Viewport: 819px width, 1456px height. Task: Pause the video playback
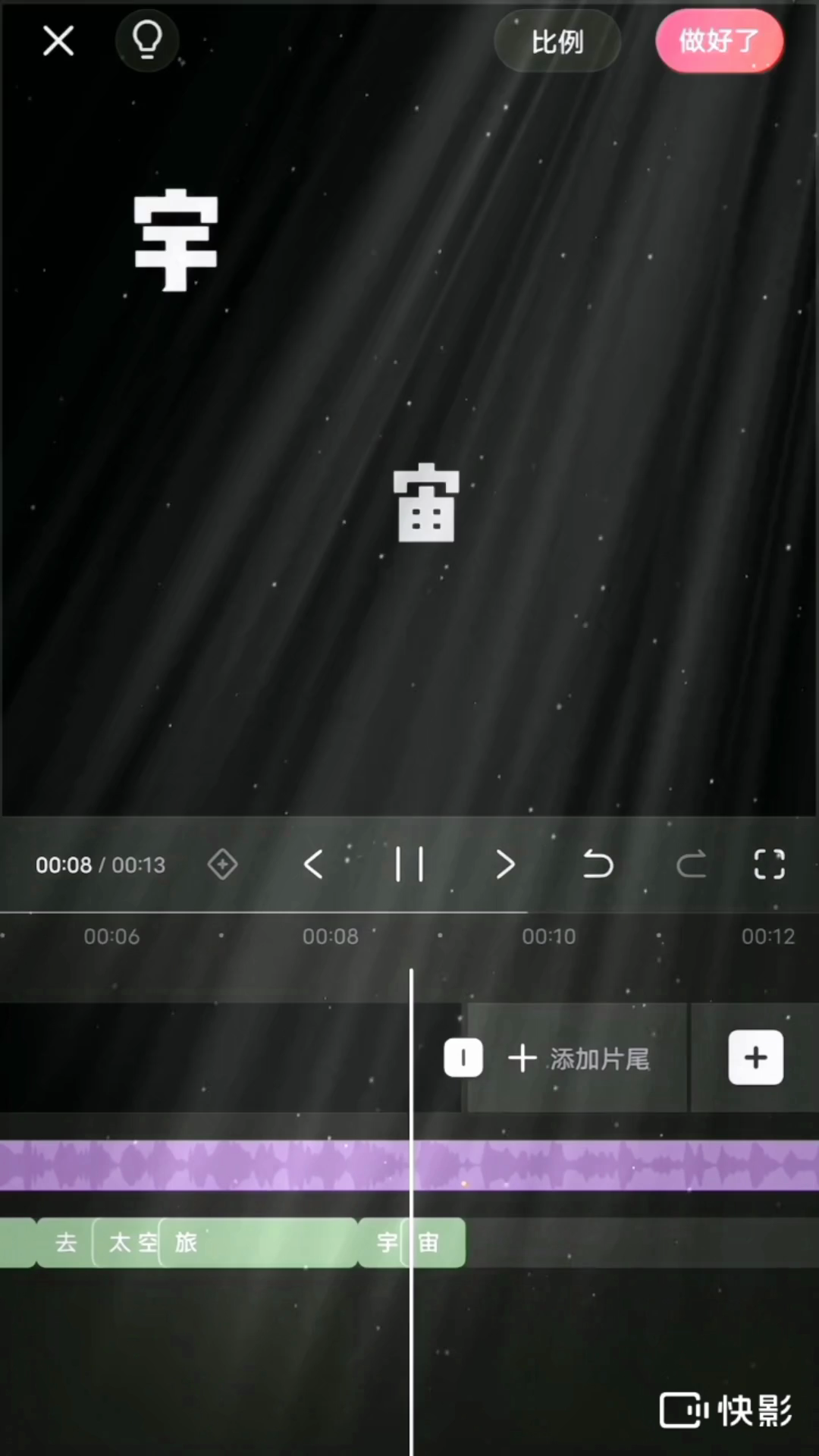(x=409, y=864)
